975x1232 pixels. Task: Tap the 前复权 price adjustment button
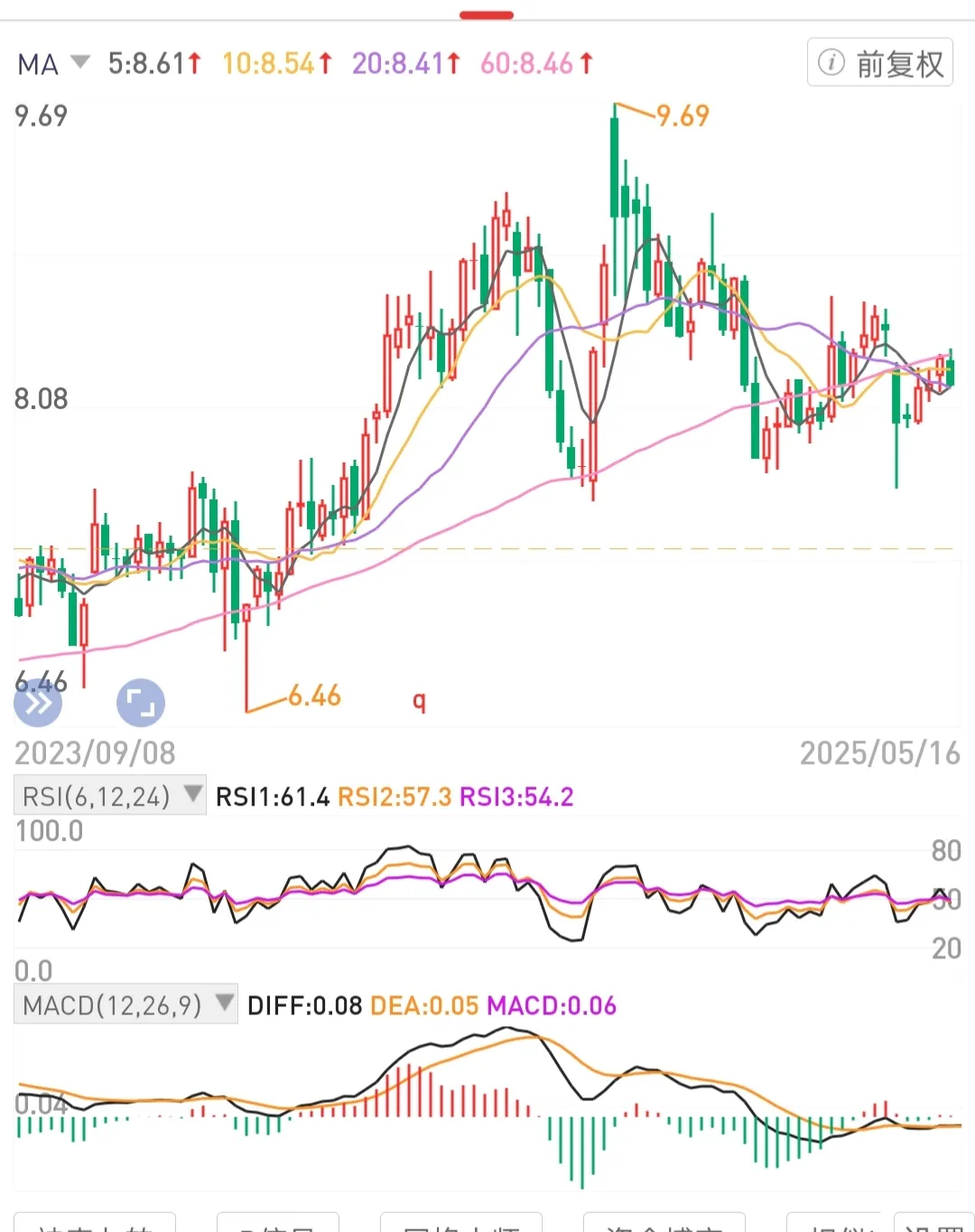(x=880, y=63)
